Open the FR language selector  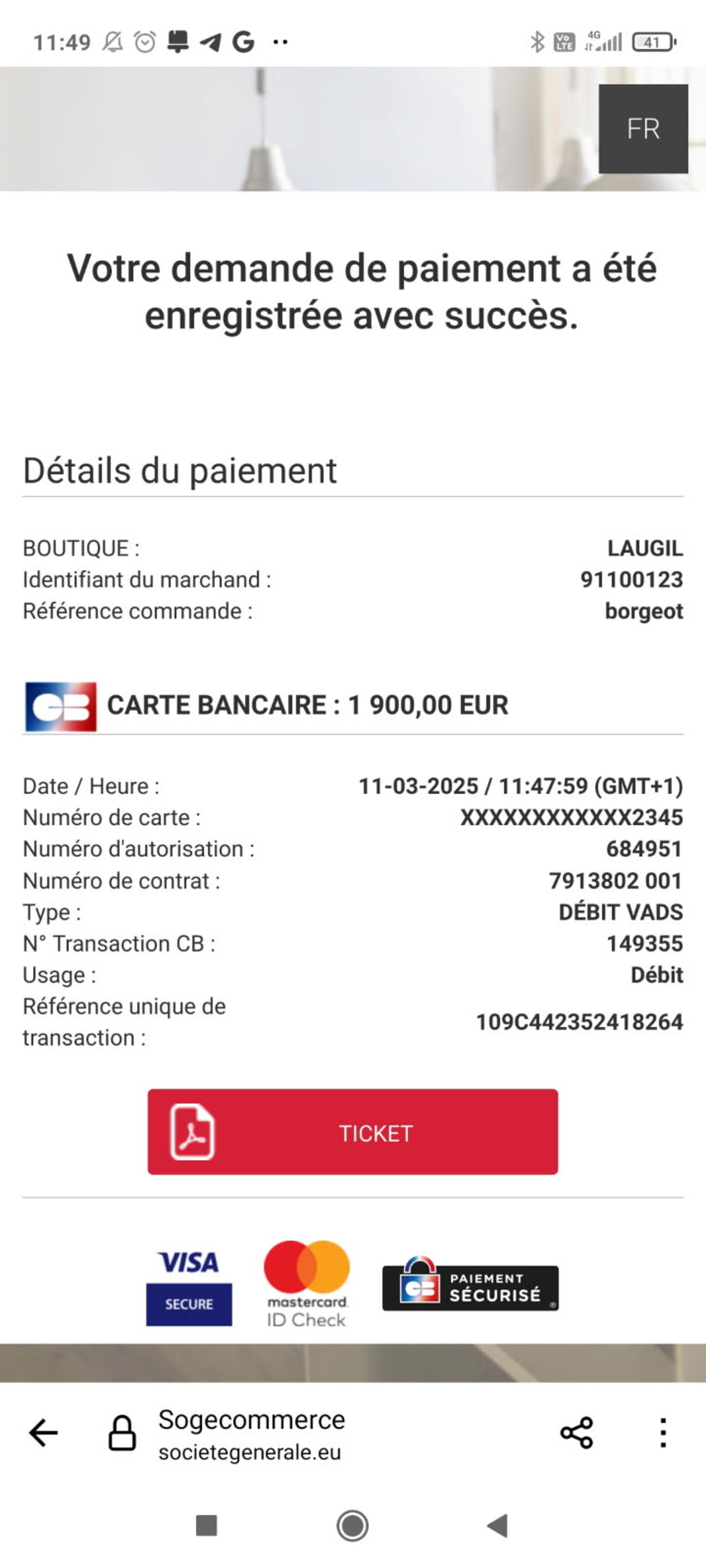[643, 129]
